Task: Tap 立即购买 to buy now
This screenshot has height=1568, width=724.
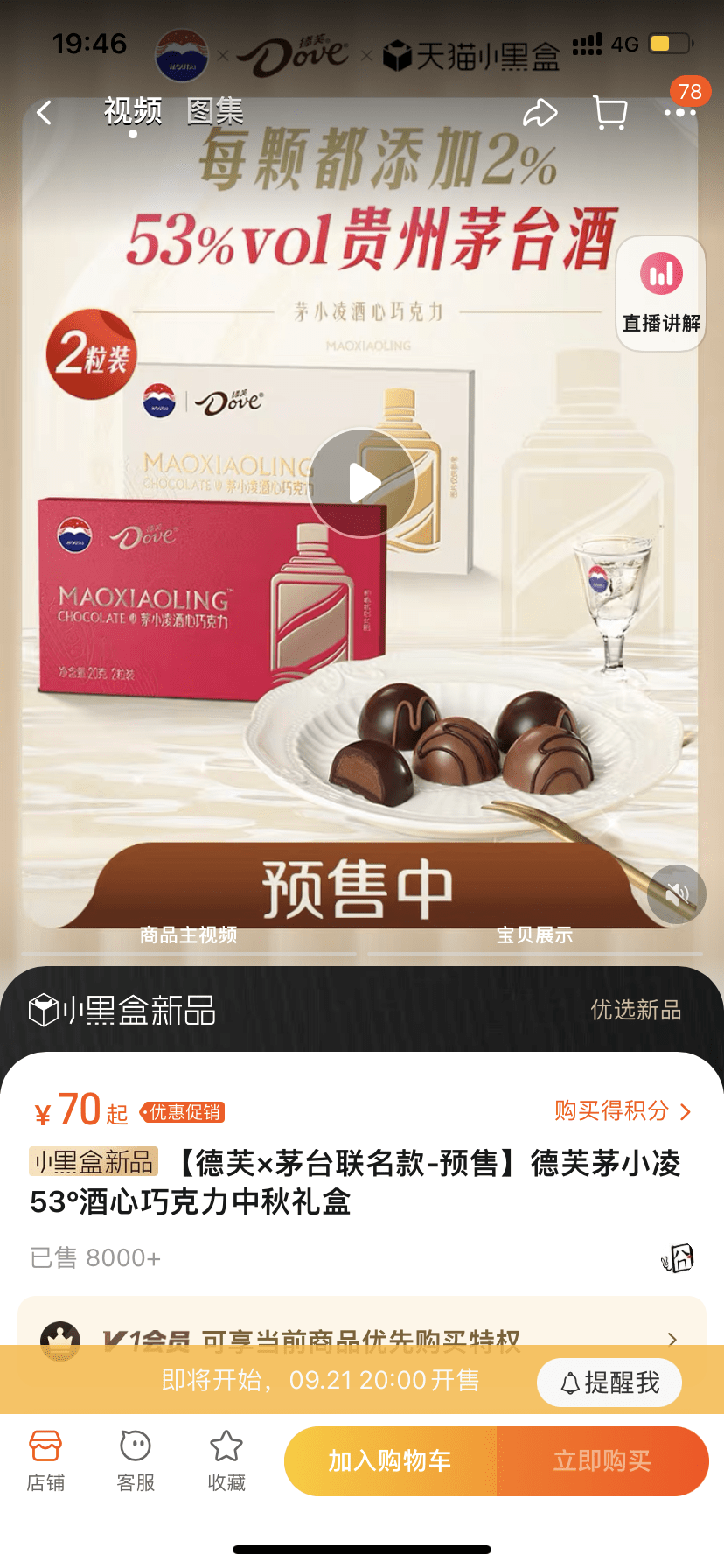Action: (602, 1460)
